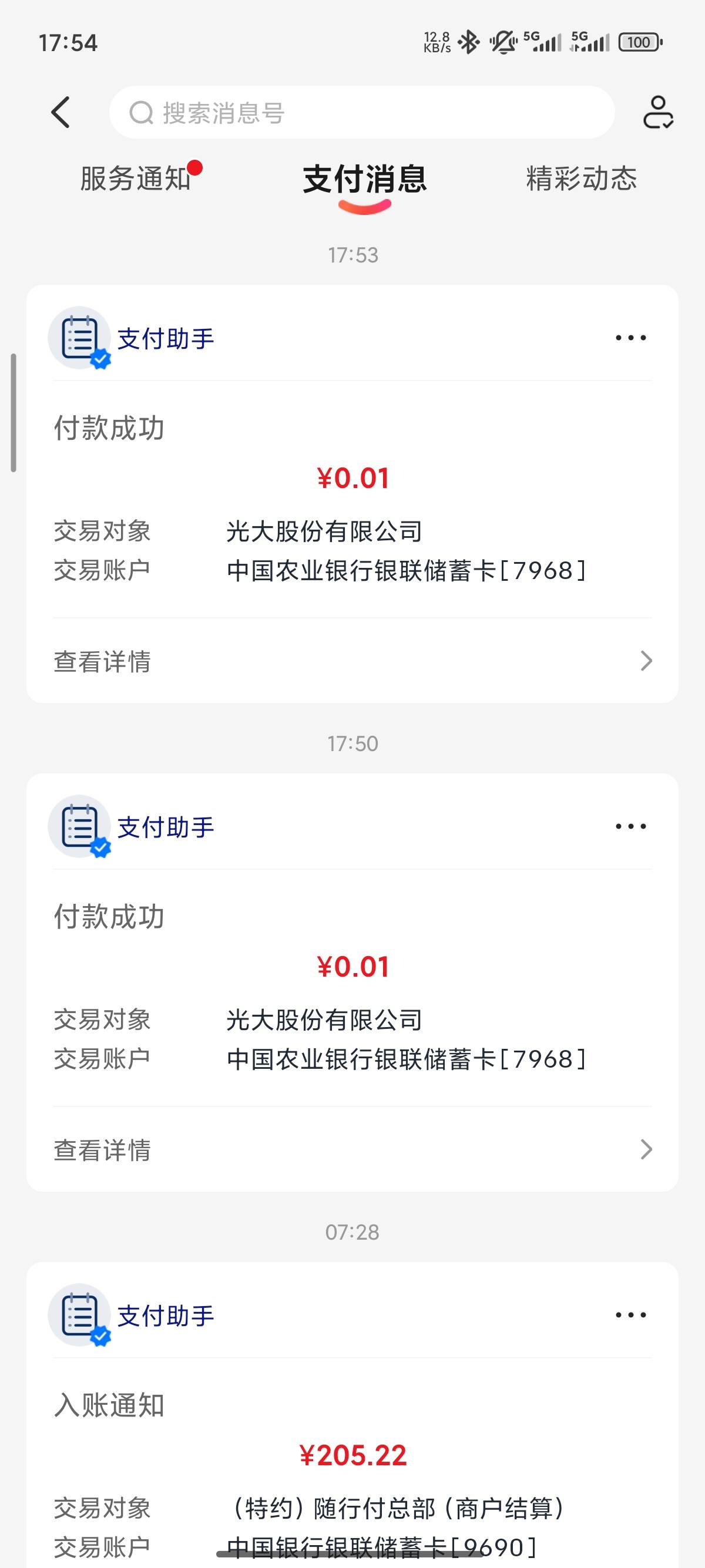Open the three-dot menu on the 17:50 card
Viewport: 705px width, 1568px height.
coord(631,827)
